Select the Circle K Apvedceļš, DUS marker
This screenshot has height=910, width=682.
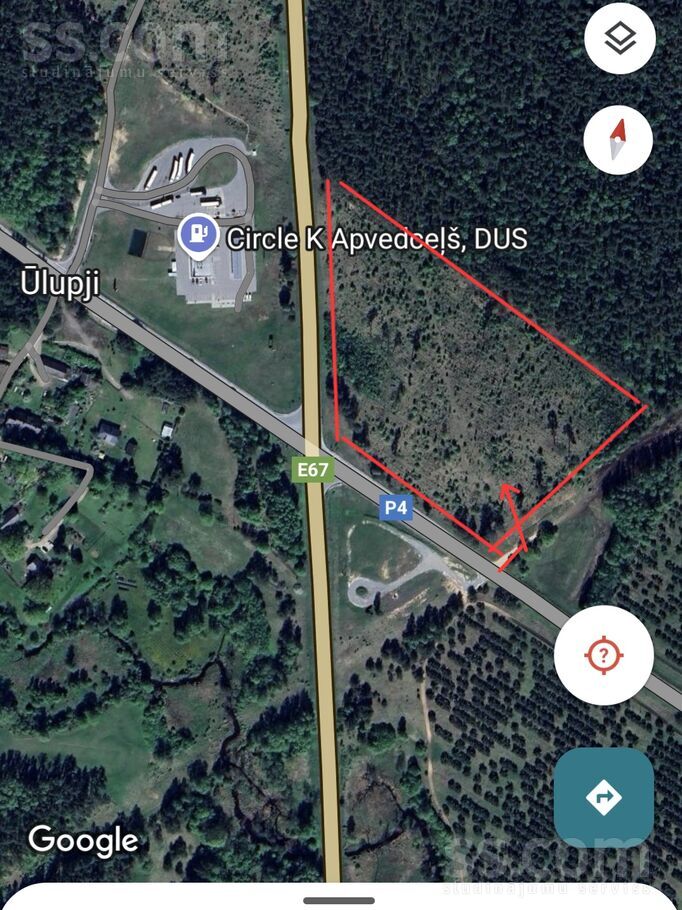(199, 237)
